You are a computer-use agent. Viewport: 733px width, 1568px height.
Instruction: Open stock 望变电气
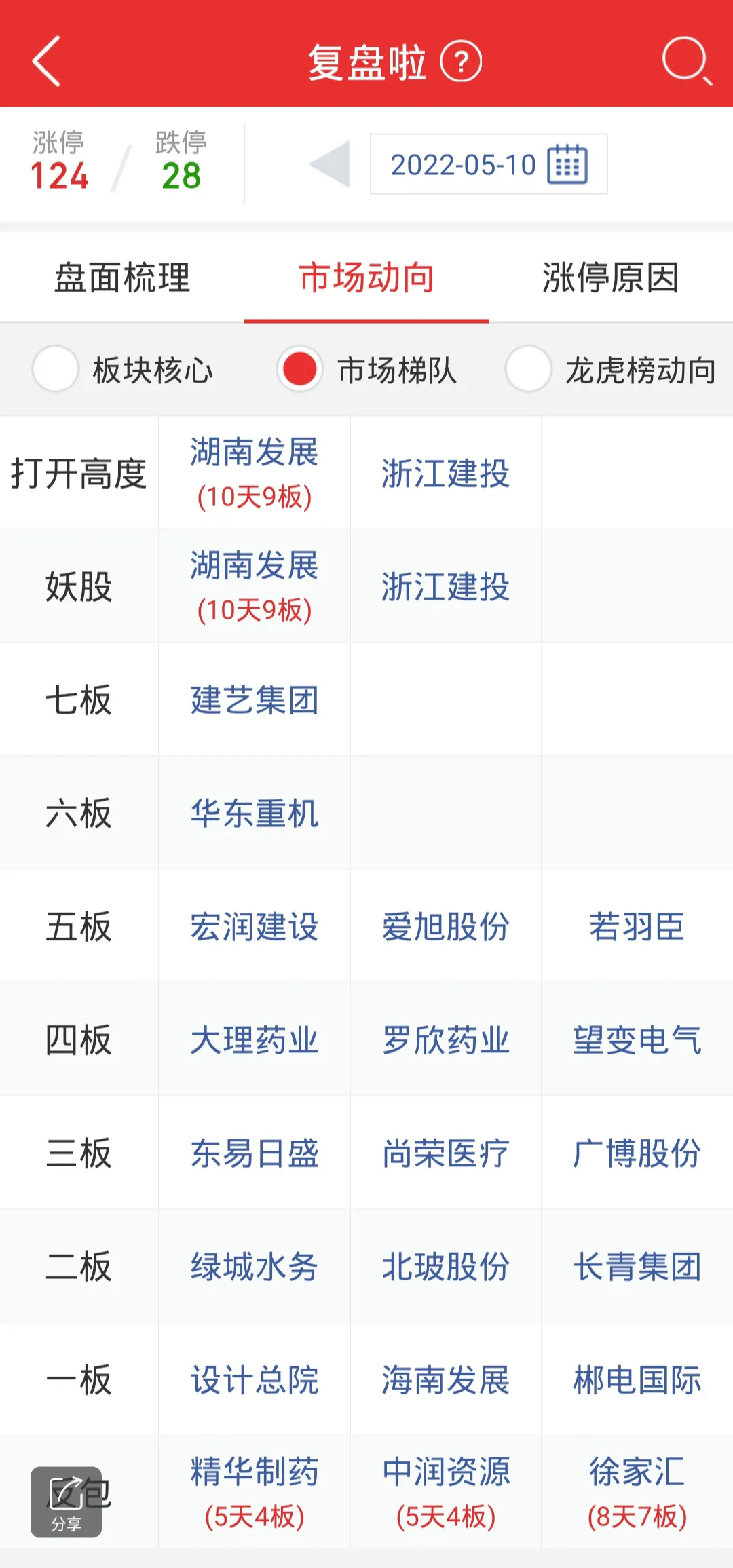coord(637,1039)
